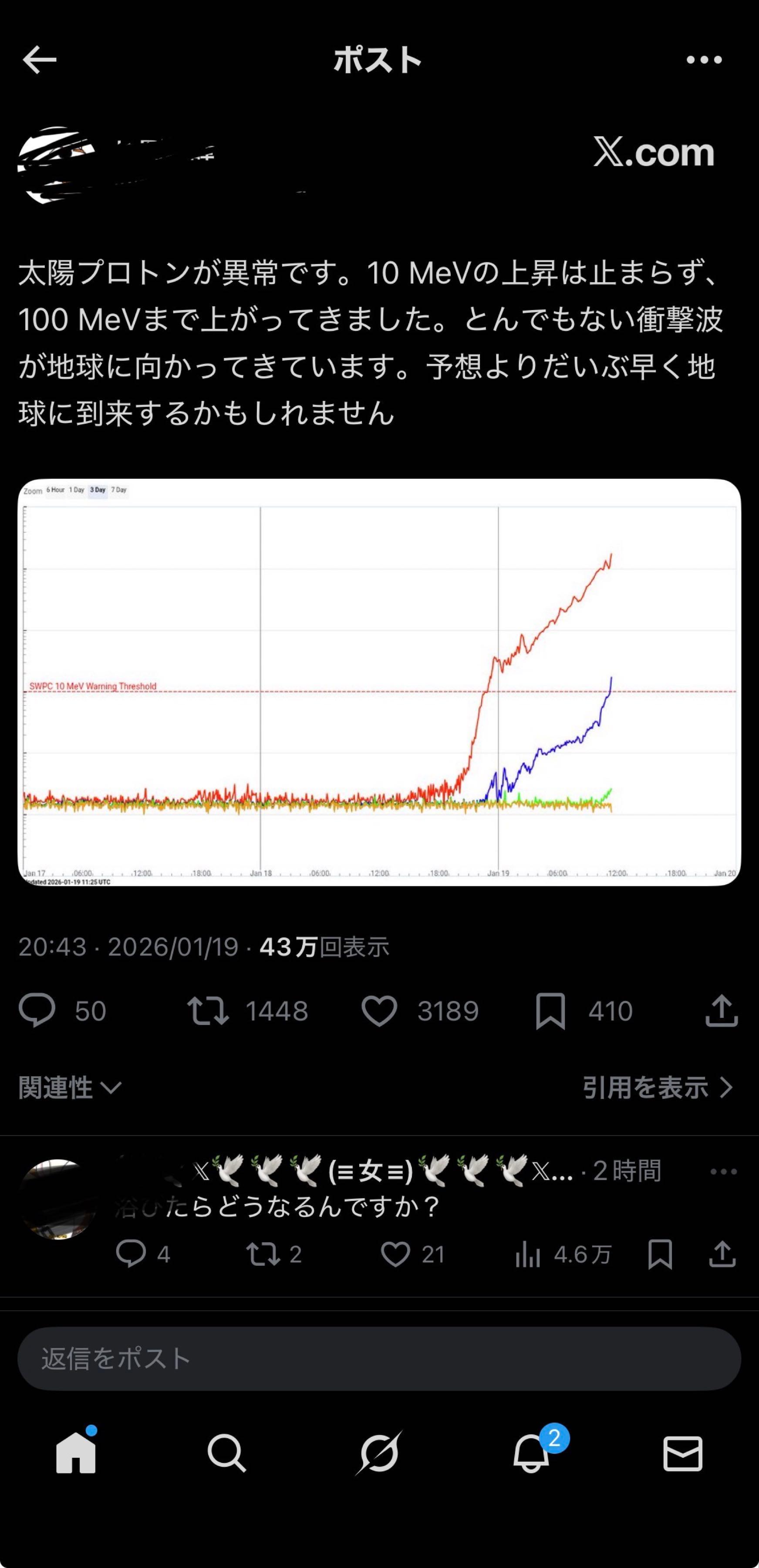Open the X.com link

coord(652,152)
